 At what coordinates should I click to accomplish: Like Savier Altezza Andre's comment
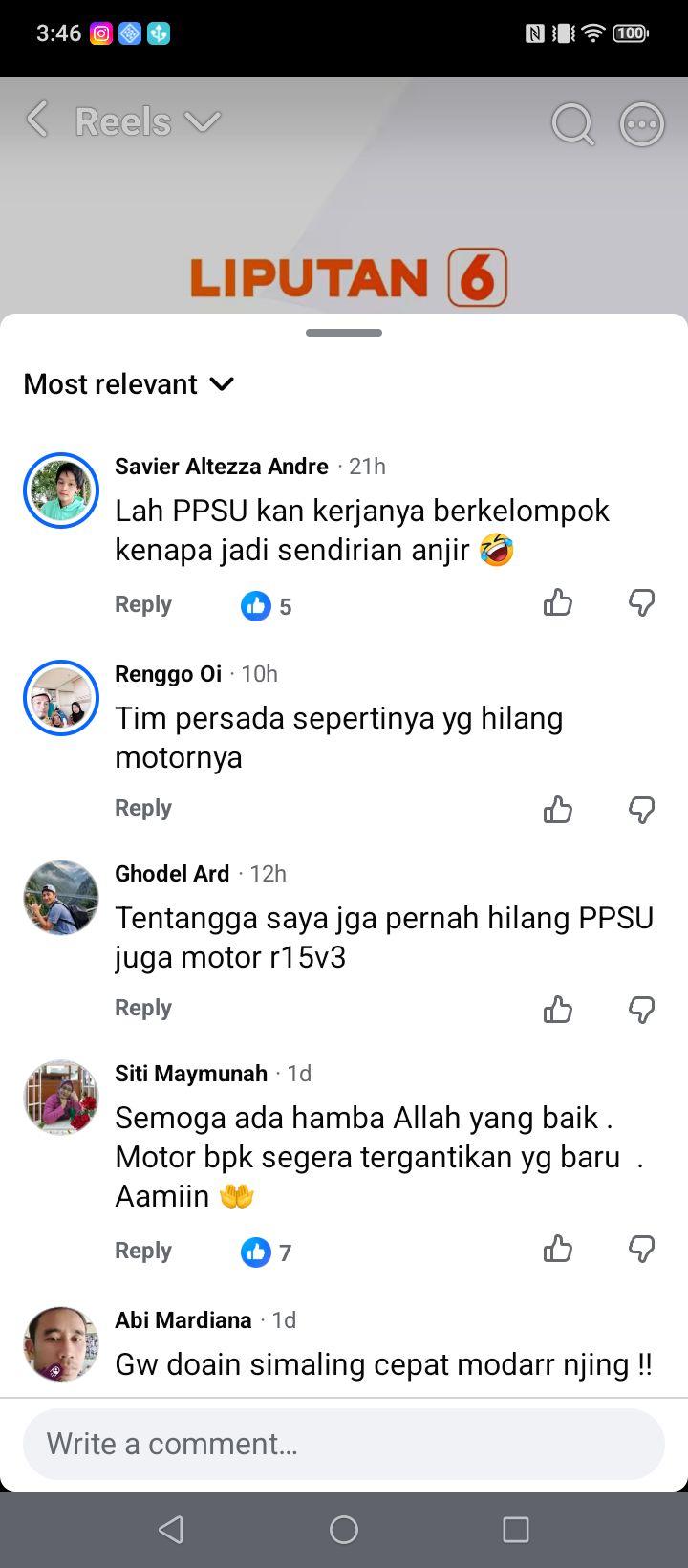coord(558,602)
